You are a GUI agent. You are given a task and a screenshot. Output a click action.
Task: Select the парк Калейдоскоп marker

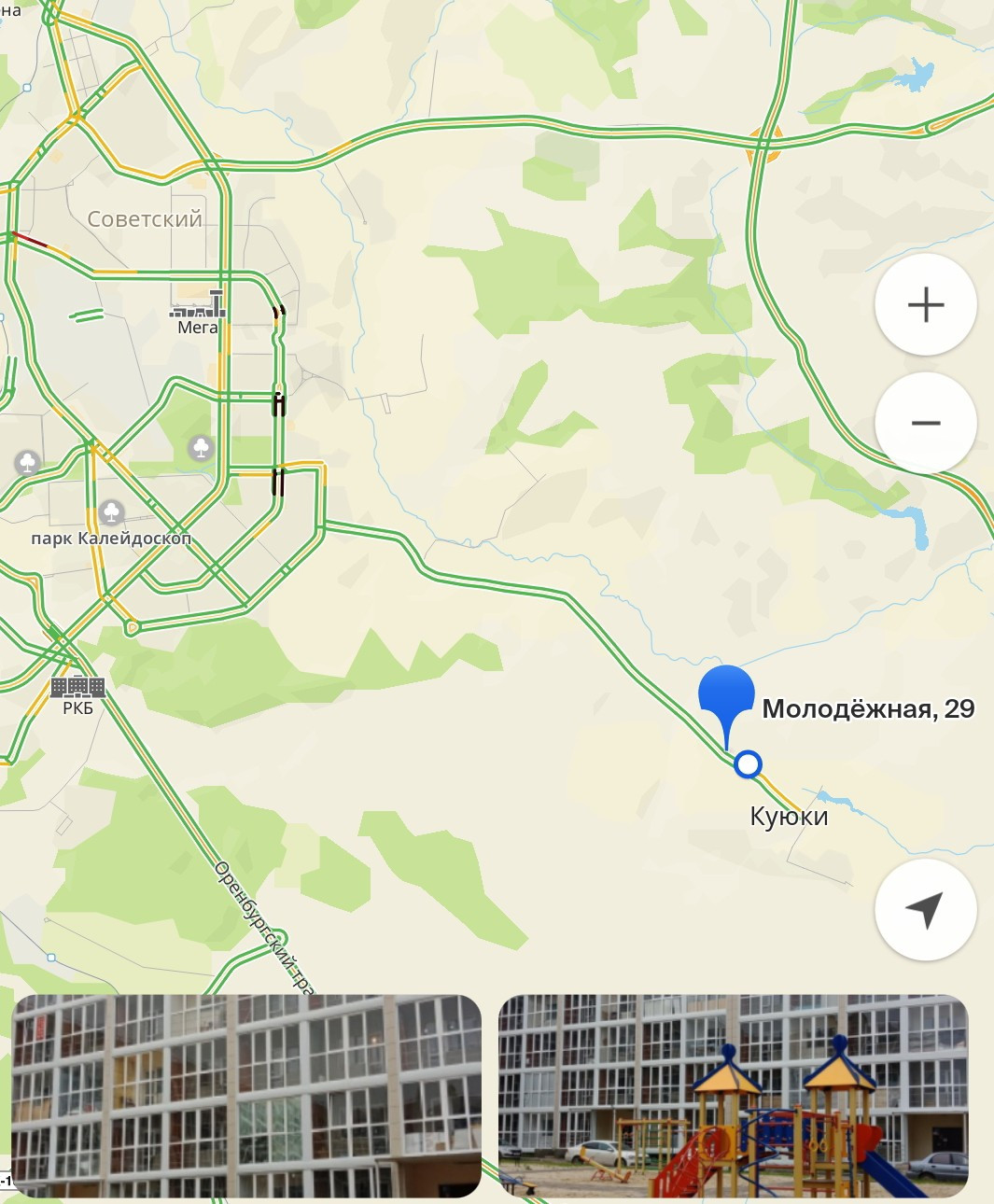[x=111, y=512]
